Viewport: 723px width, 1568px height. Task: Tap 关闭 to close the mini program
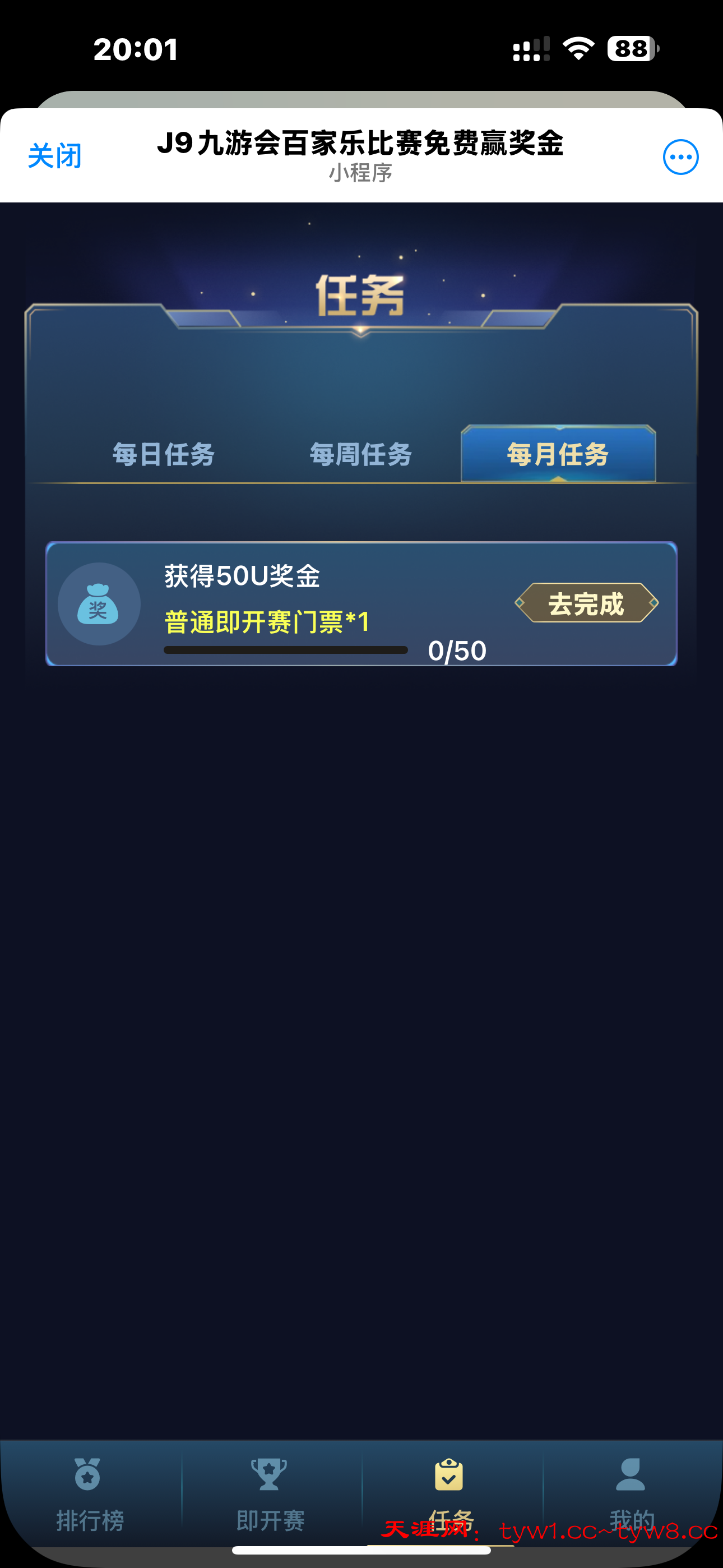[55, 156]
